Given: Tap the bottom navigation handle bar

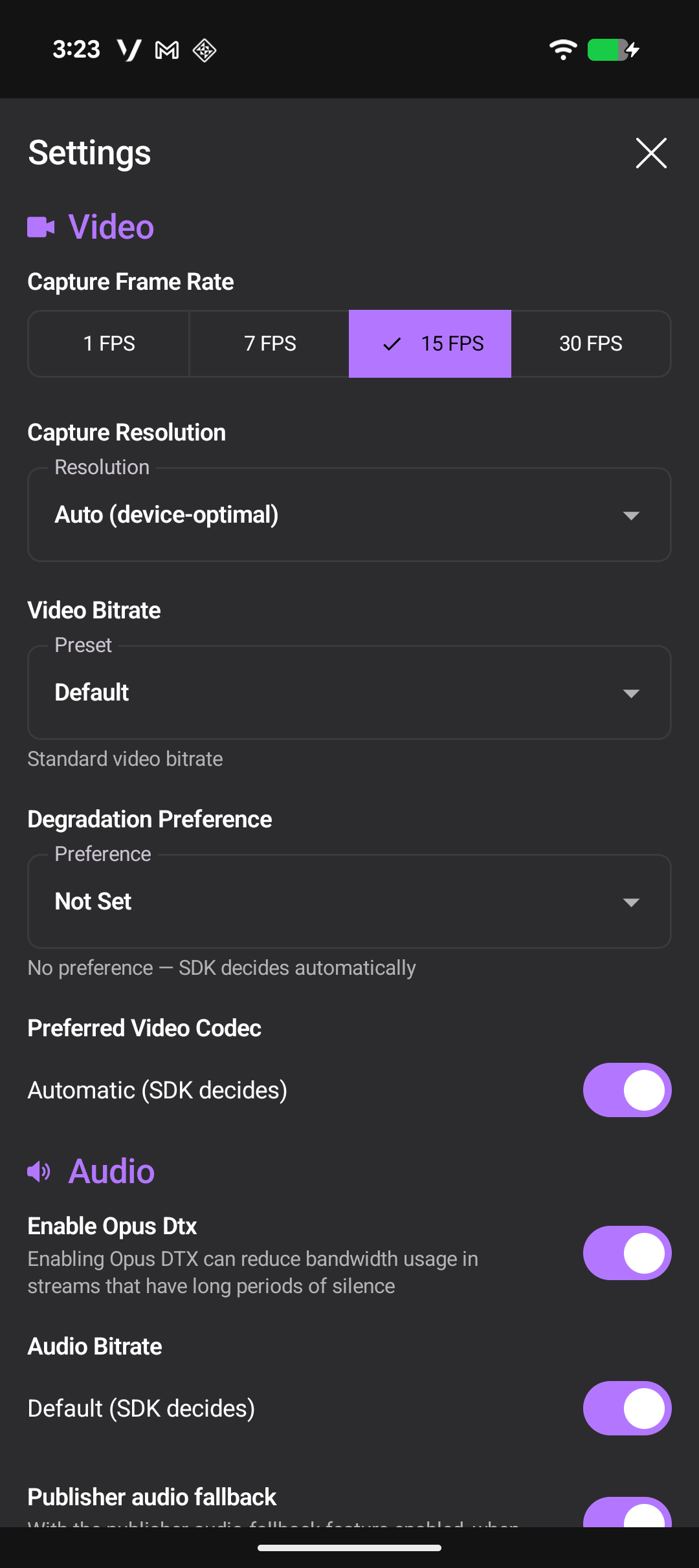Looking at the screenshot, I should (x=349, y=1548).
